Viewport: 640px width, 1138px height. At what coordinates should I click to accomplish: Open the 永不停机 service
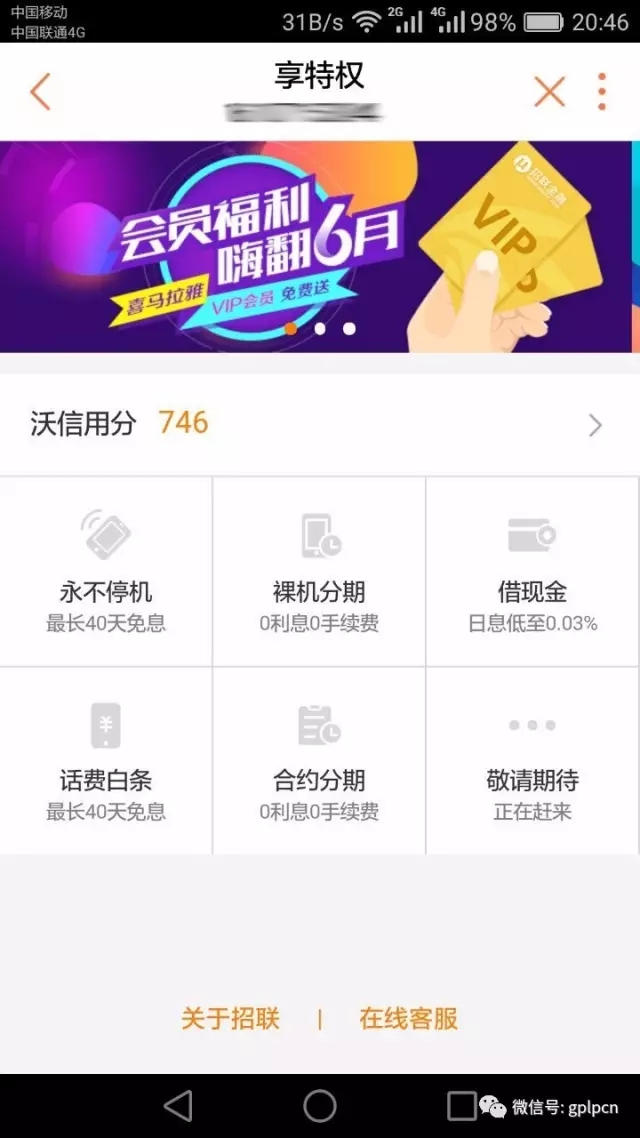[106, 572]
